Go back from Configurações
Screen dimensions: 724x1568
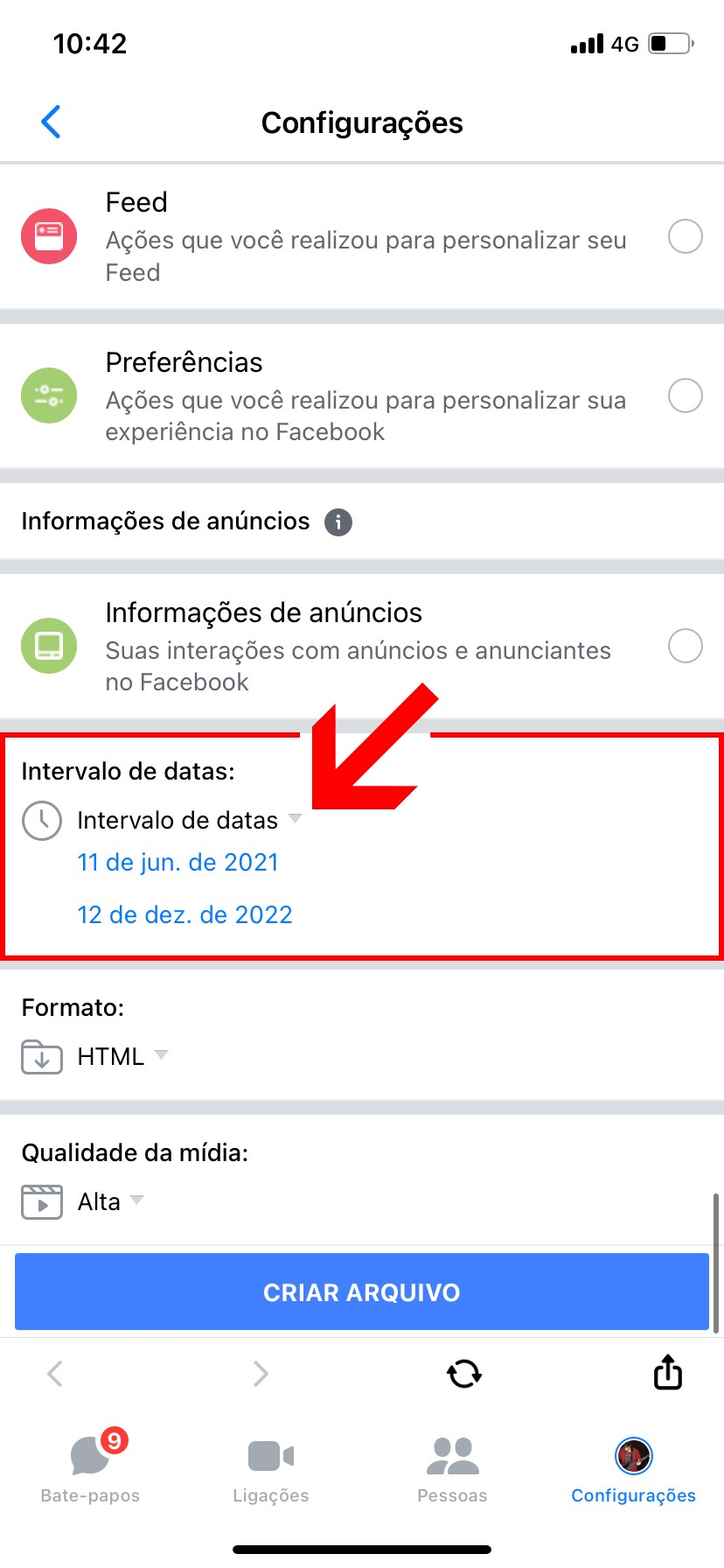(x=51, y=122)
